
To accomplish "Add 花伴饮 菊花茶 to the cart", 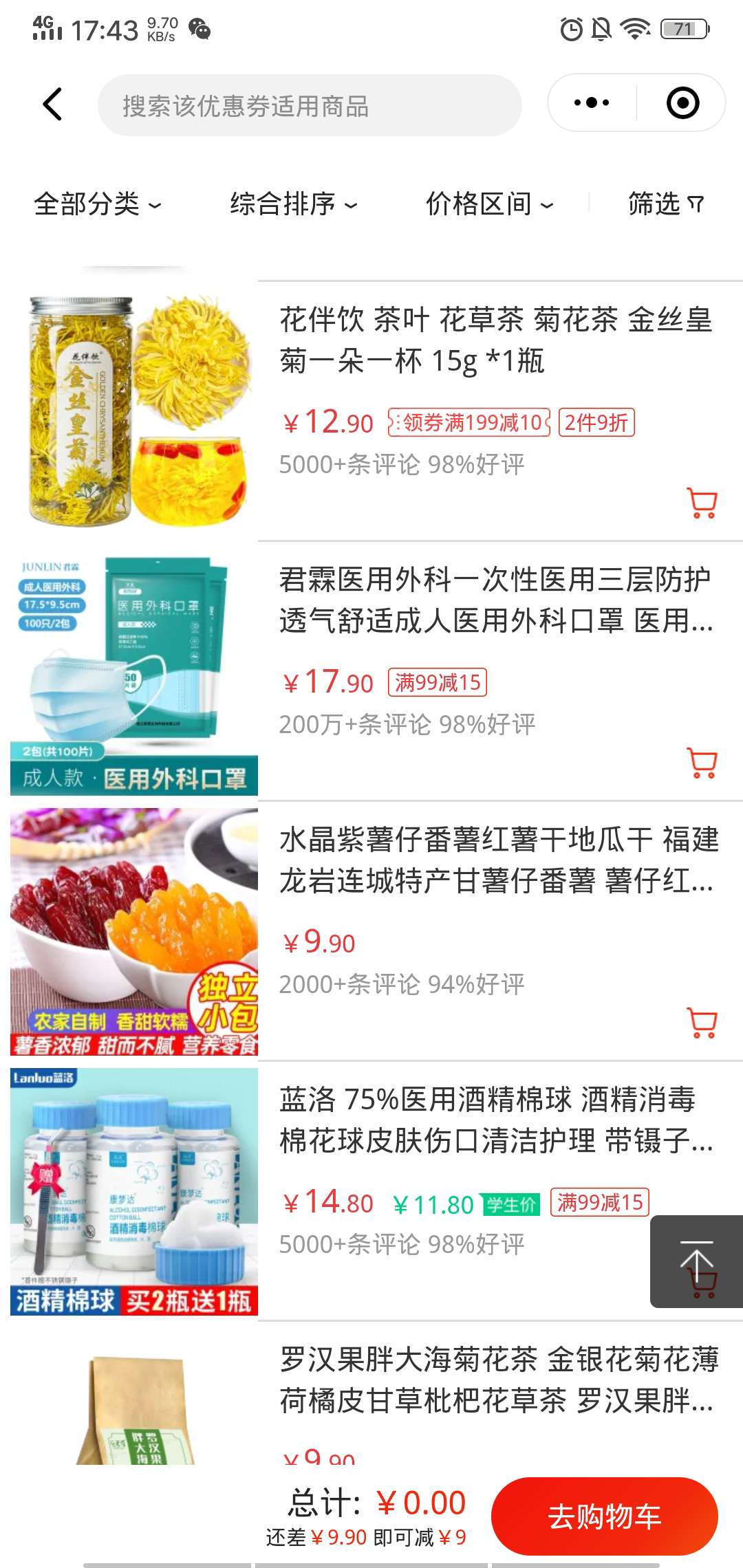I will pos(702,503).
